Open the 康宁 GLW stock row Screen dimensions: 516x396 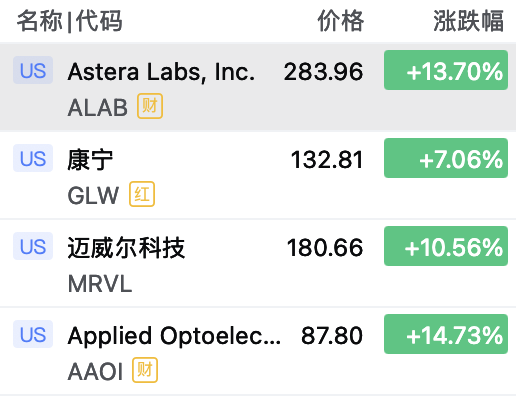pyautogui.click(x=258, y=175)
